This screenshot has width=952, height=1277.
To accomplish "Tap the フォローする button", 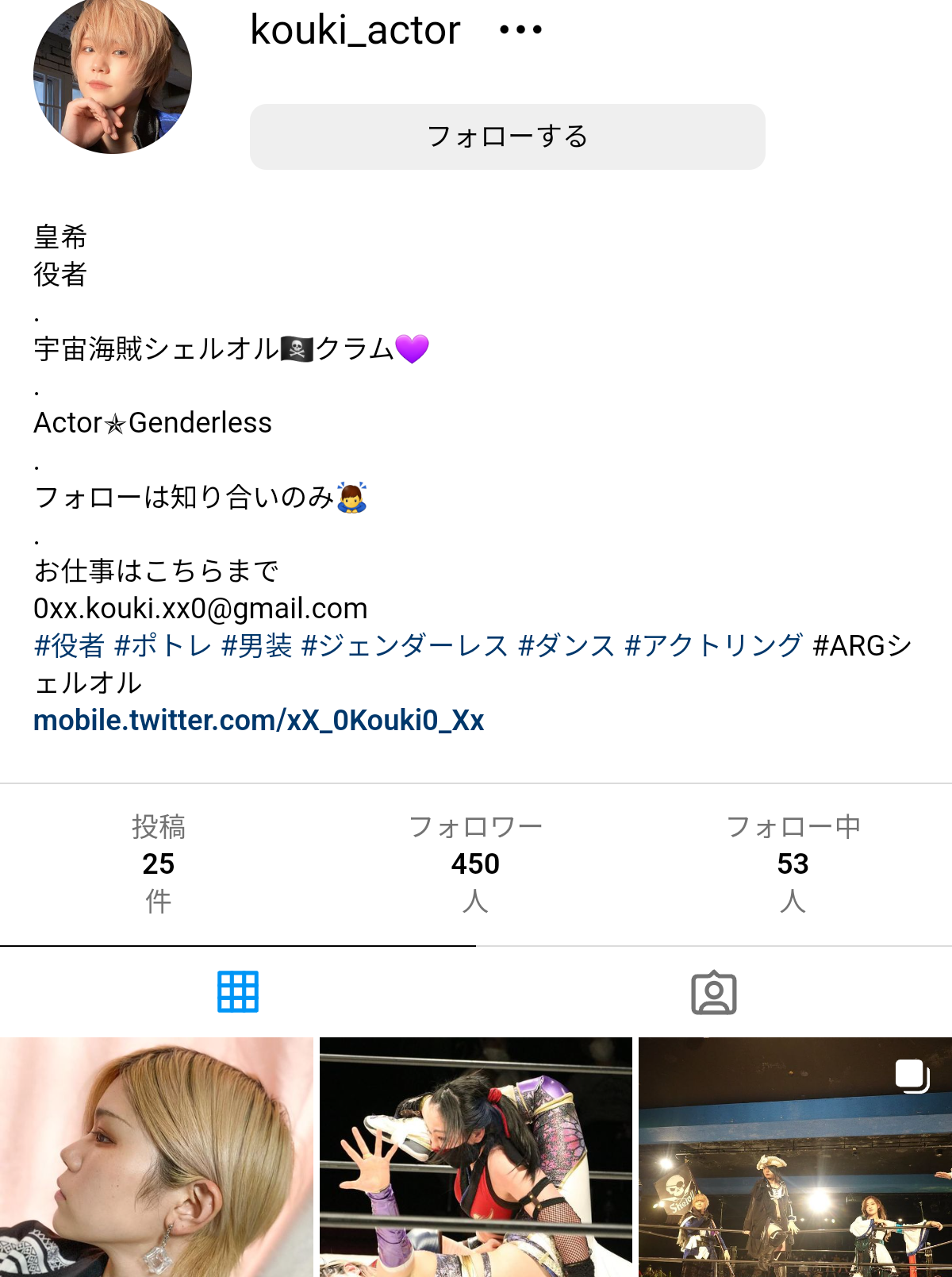I will click(x=508, y=137).
